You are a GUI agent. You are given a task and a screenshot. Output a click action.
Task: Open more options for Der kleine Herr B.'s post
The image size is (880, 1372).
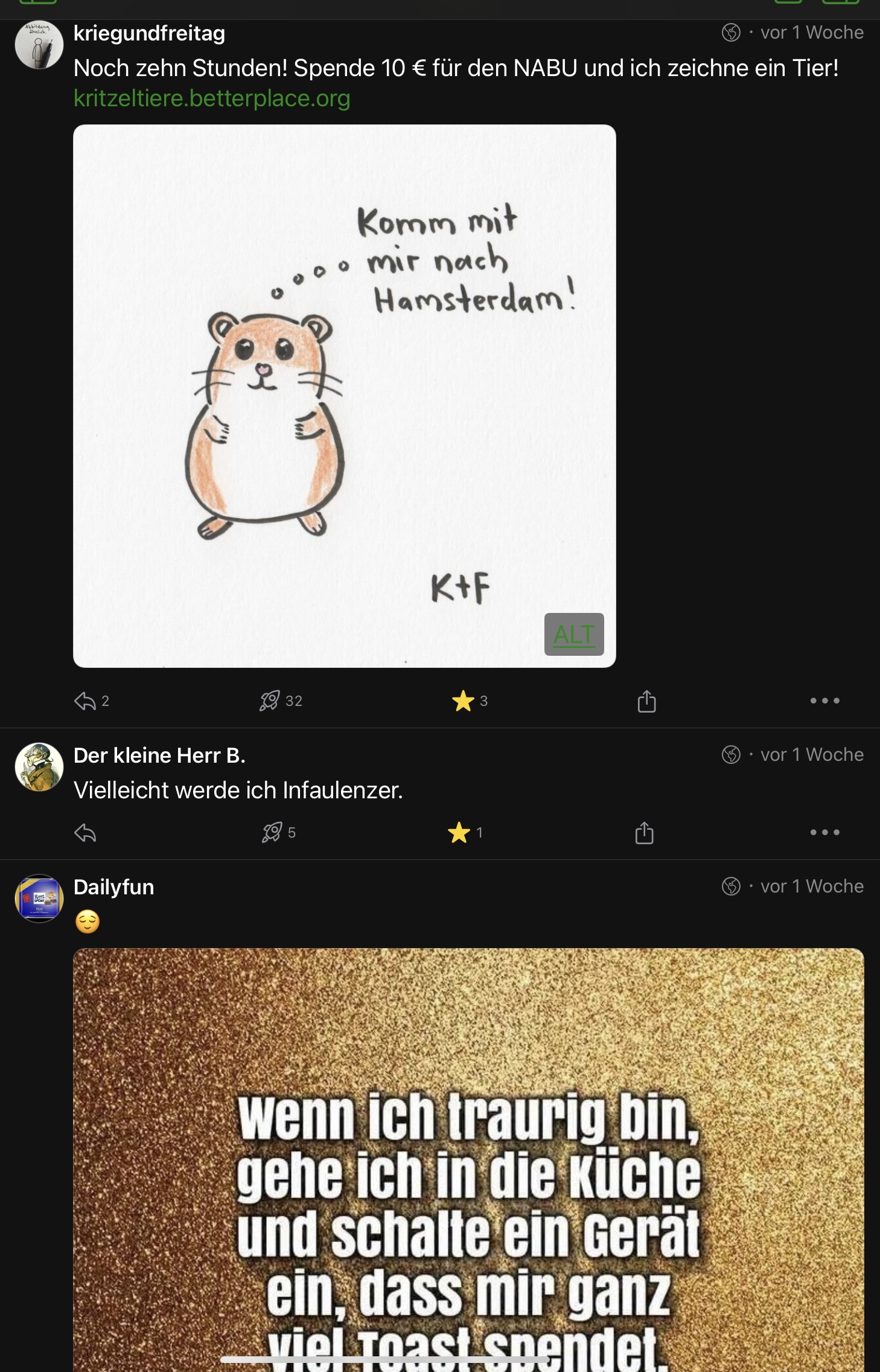(824, 832)
